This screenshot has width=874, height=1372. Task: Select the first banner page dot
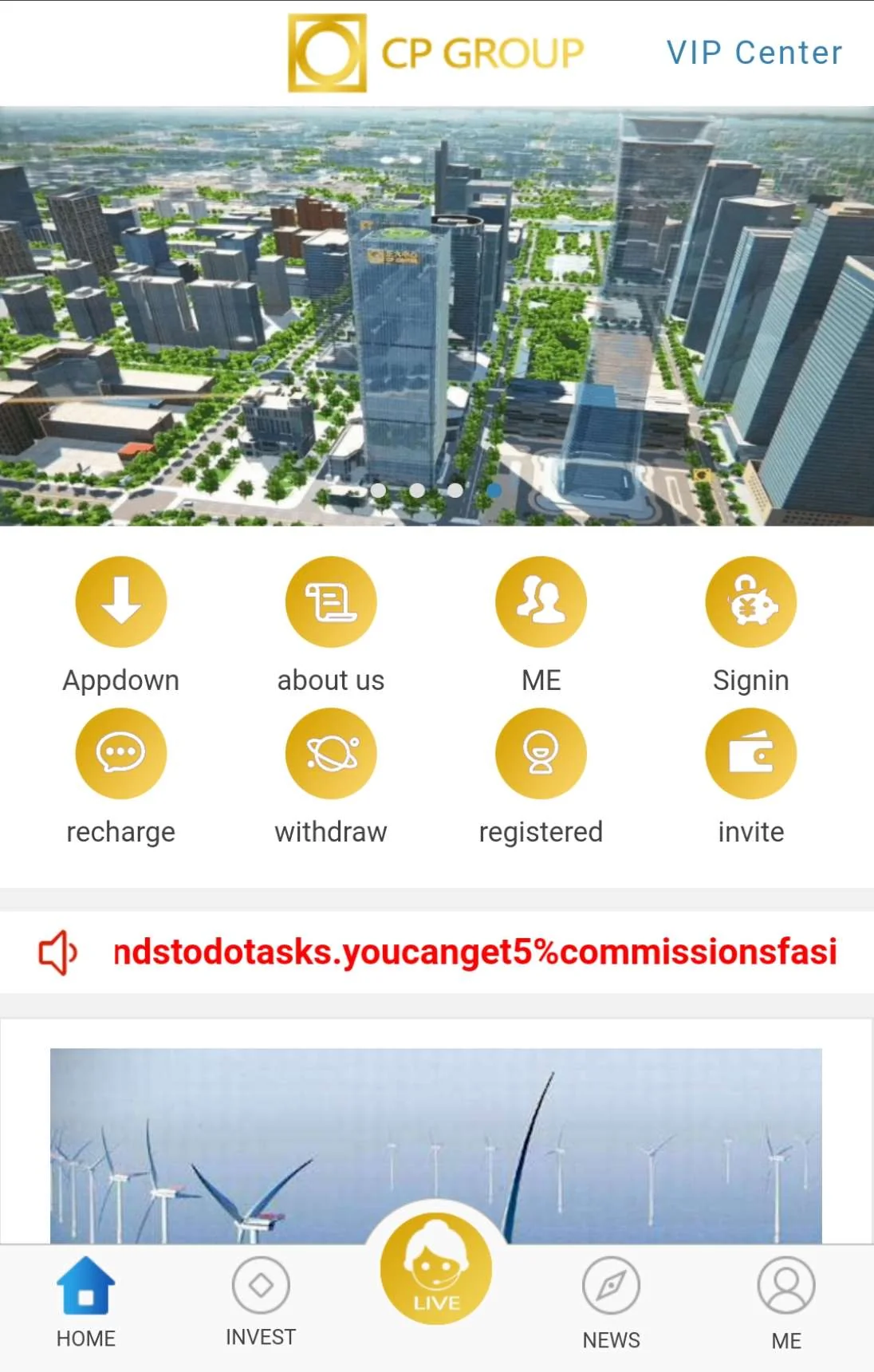coord(379,490)
